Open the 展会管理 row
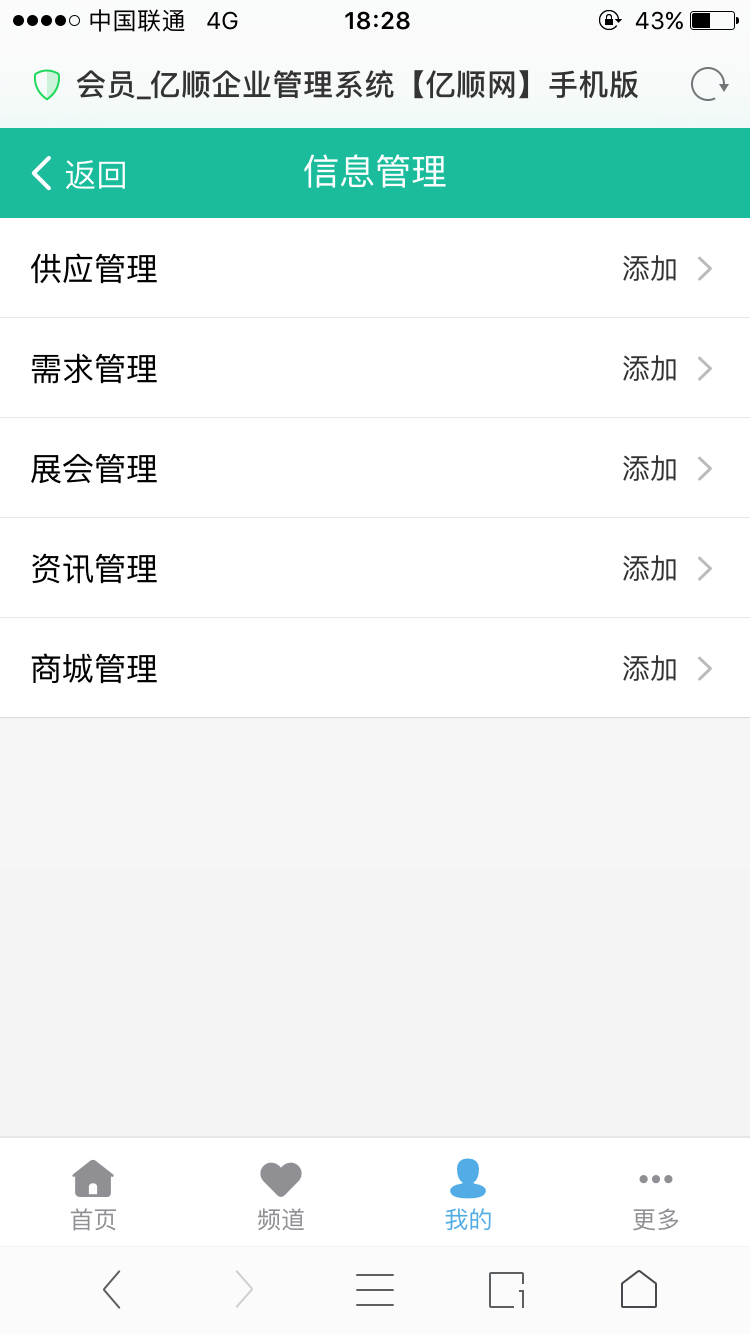This screenshot has height=1334, width=750. (x=375, y=468)
